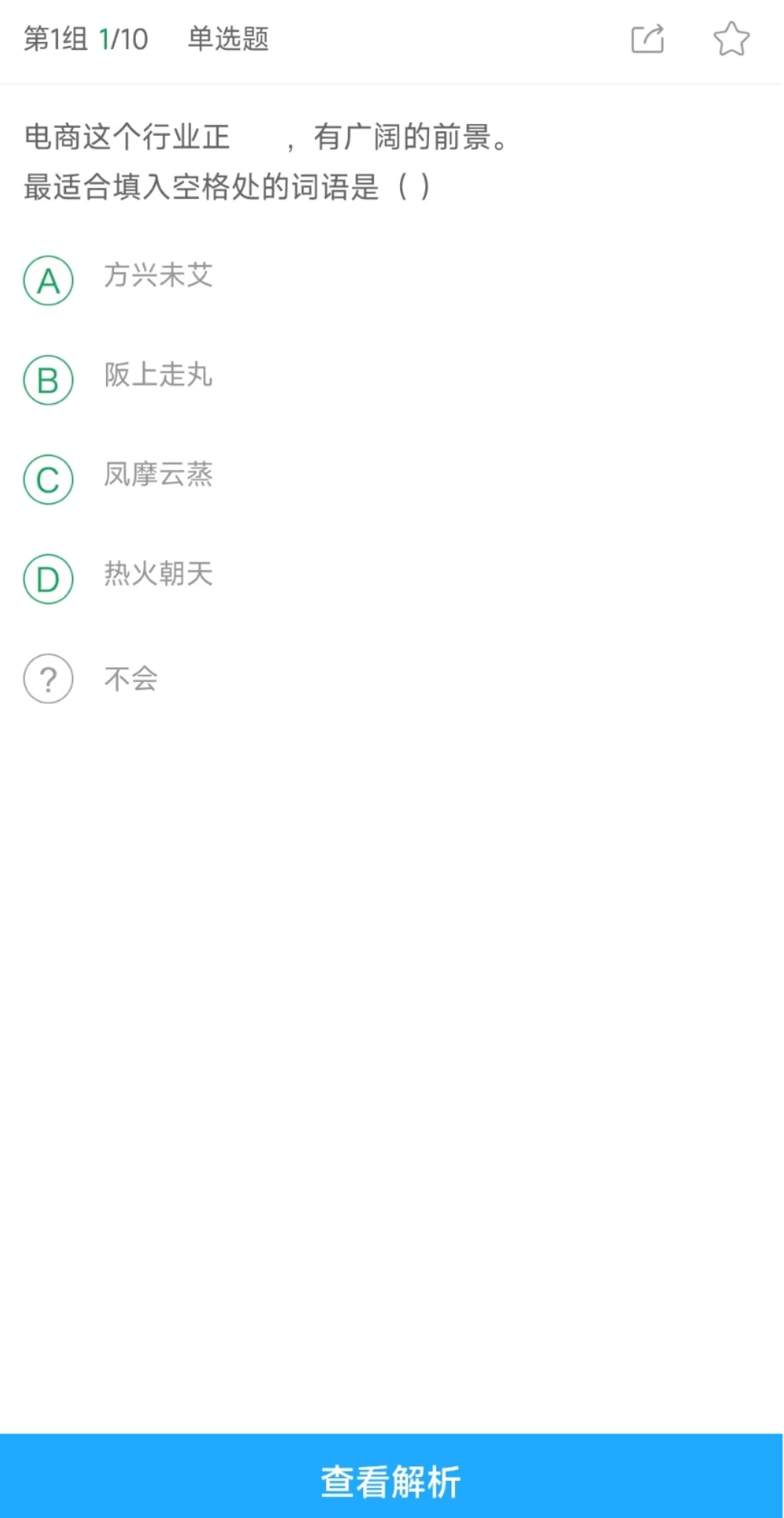Screen dimensions: 784x1518
Task: Mark the question as 不会
Action: tap(49, 679)
